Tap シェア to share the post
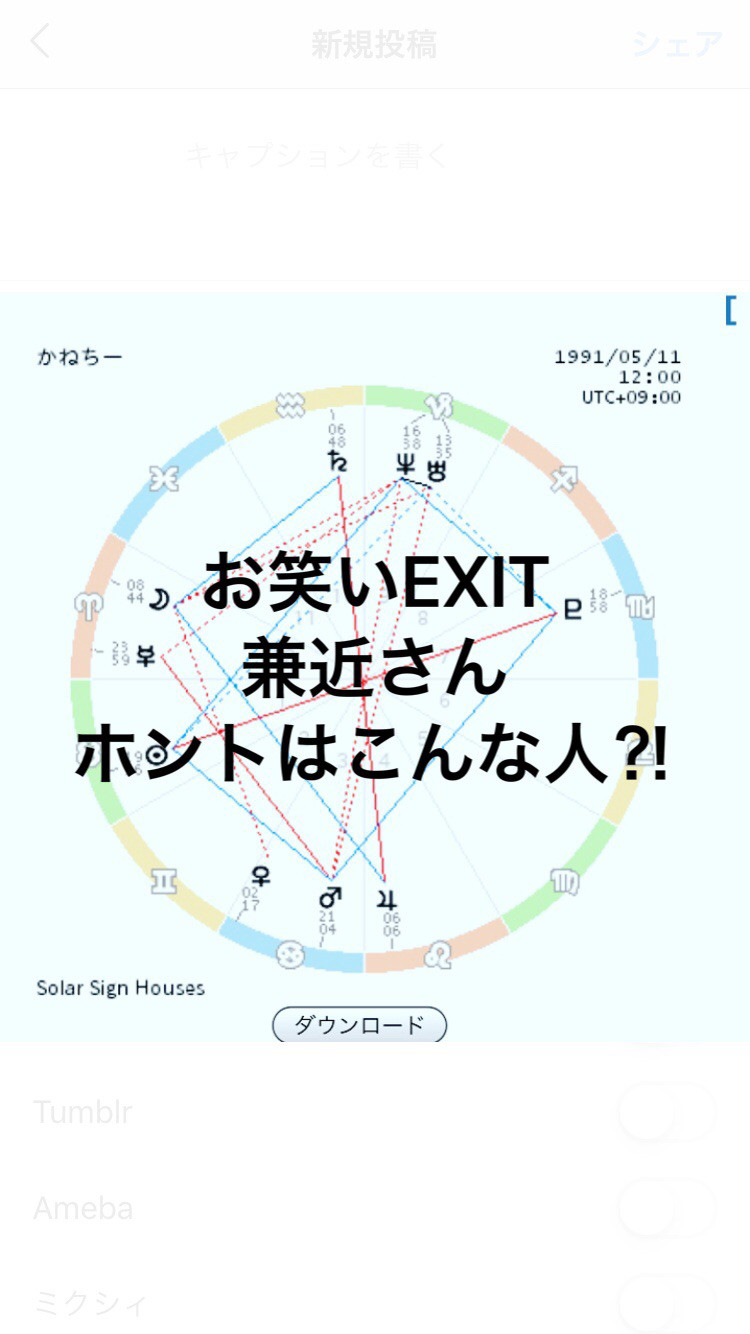The height and width of the screenshot is (1334, 750). point(676,44)
